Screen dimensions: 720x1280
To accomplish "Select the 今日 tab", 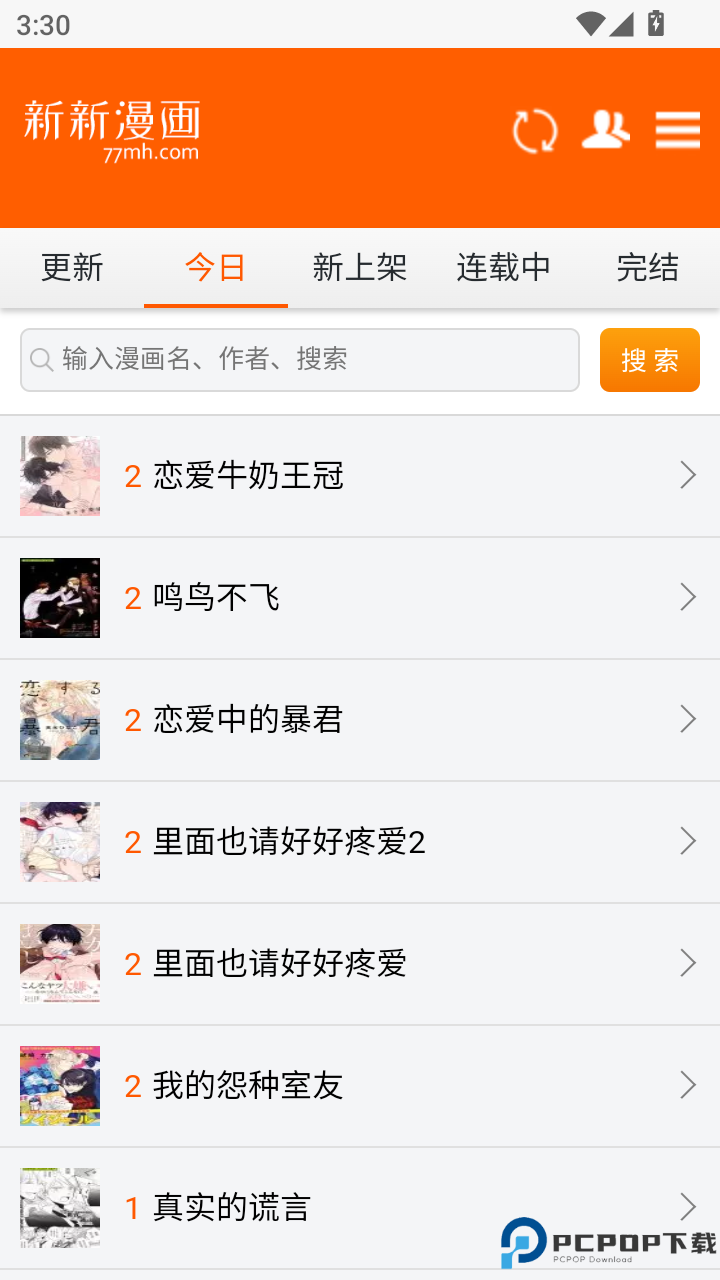I will pos(216,268).
